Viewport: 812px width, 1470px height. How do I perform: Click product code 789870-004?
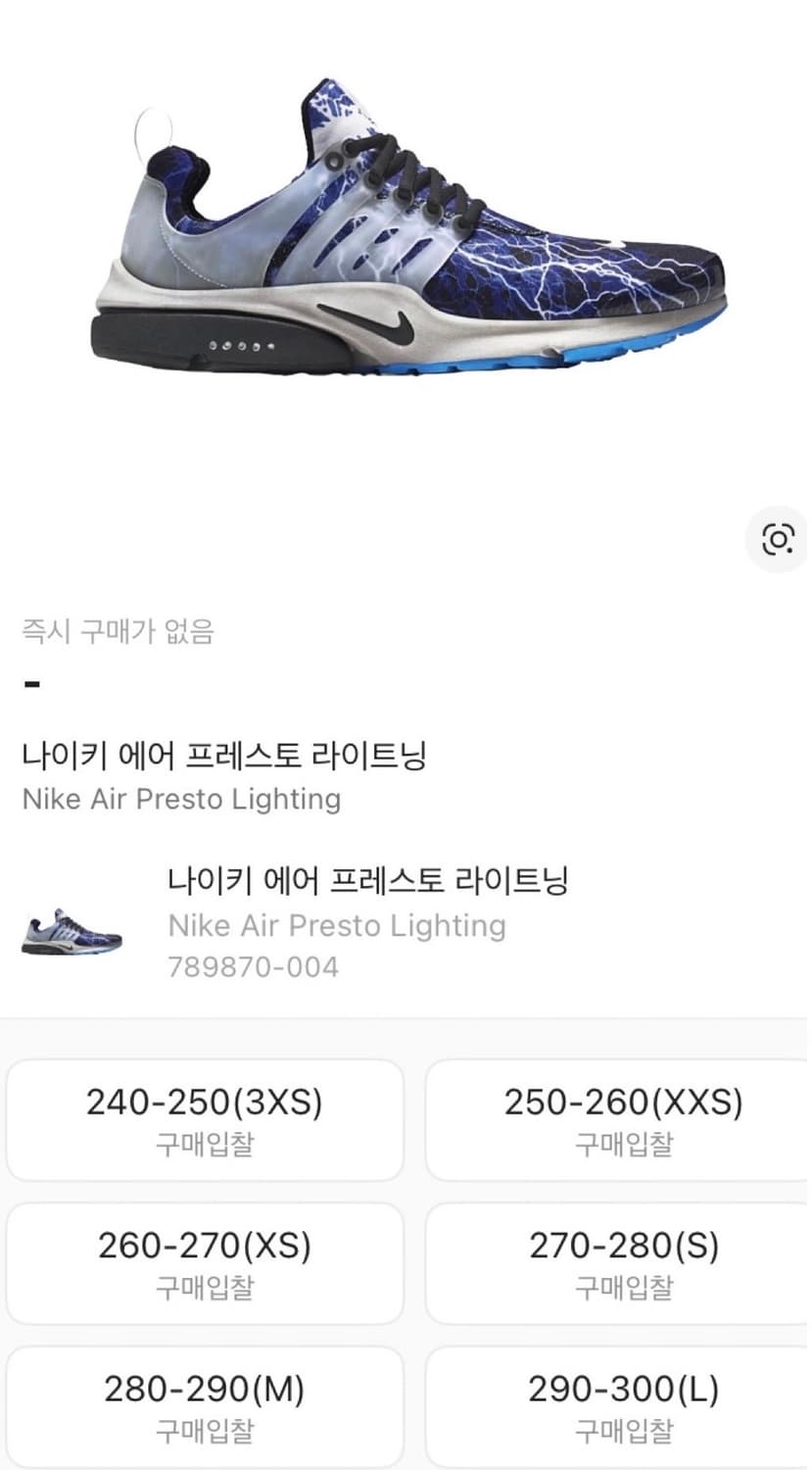coord(253,967)
